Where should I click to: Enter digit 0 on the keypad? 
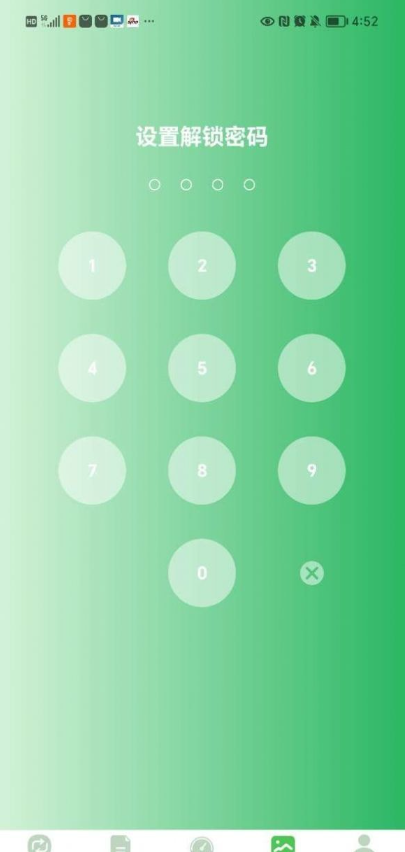coord(202,573)
